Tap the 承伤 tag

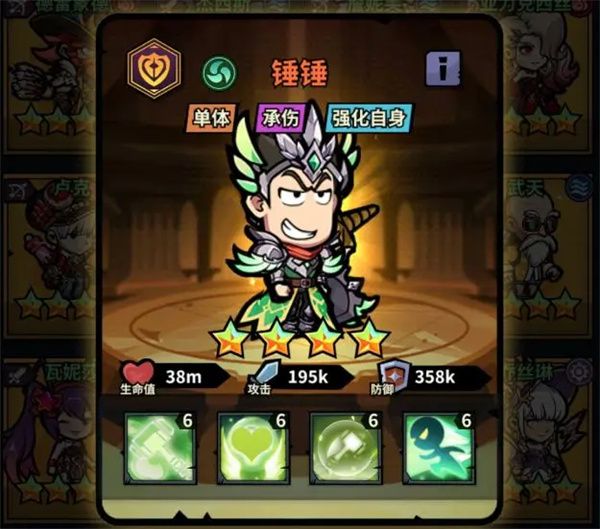coord(282,118)
